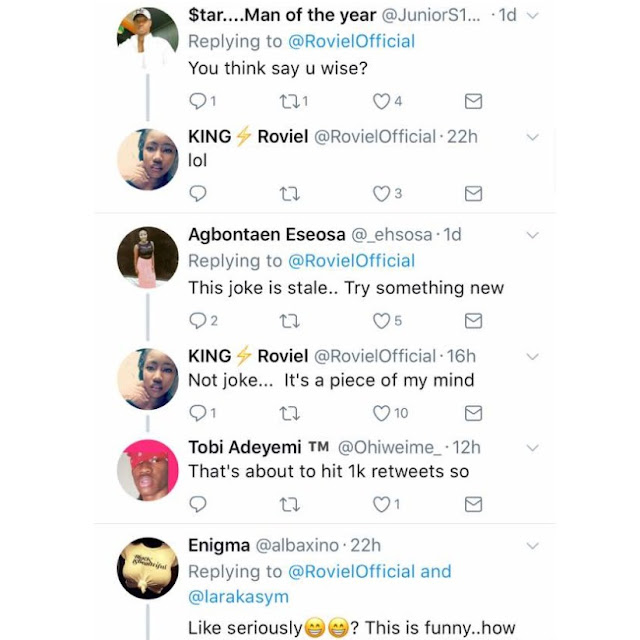The width and height of the screenshot is (640, 640).
Task: Reply to the "You think say u wise?" tweet
Action: 197,101
